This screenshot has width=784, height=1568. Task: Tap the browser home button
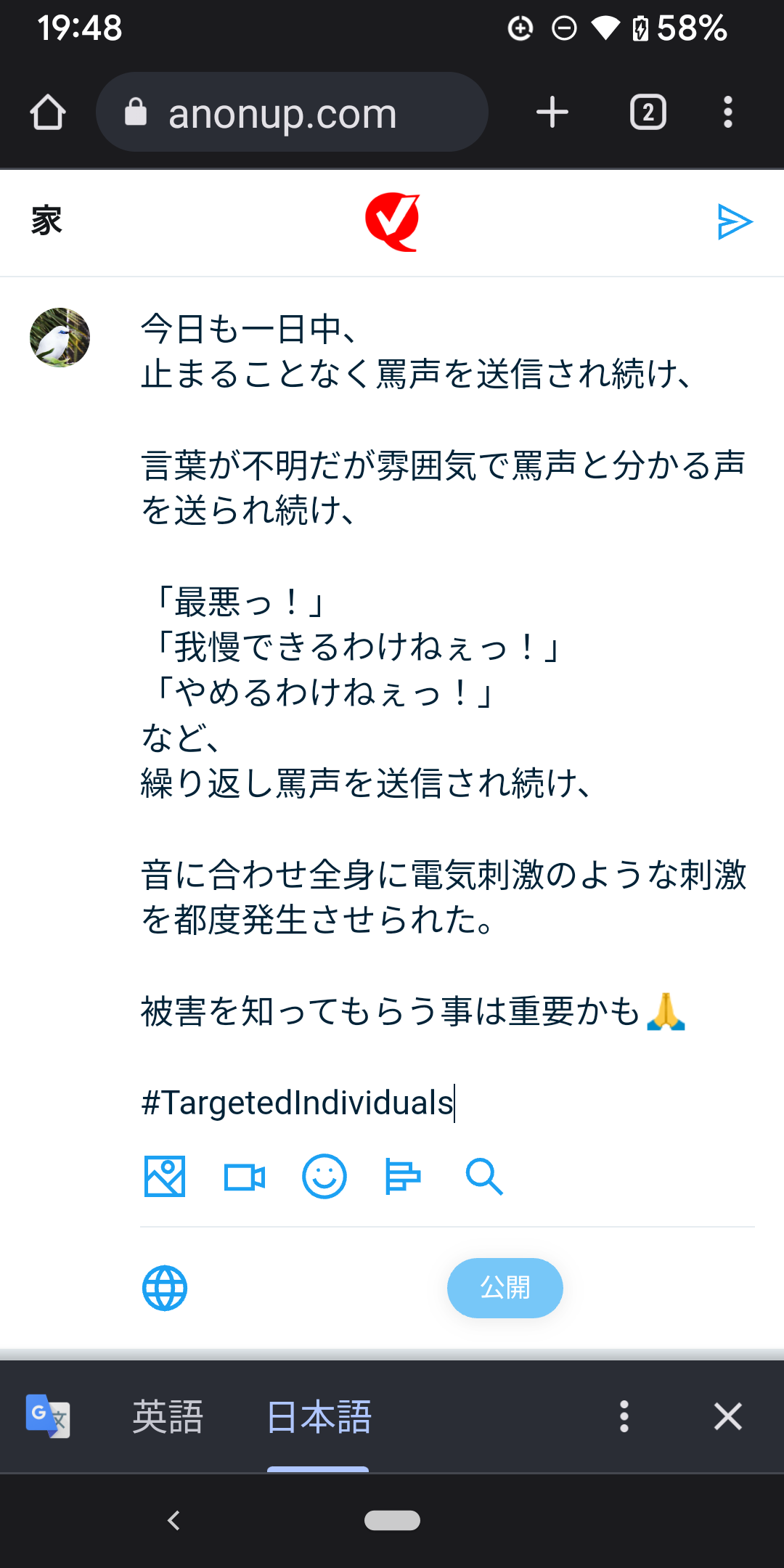pyautogui.click(x=48, y=113)
